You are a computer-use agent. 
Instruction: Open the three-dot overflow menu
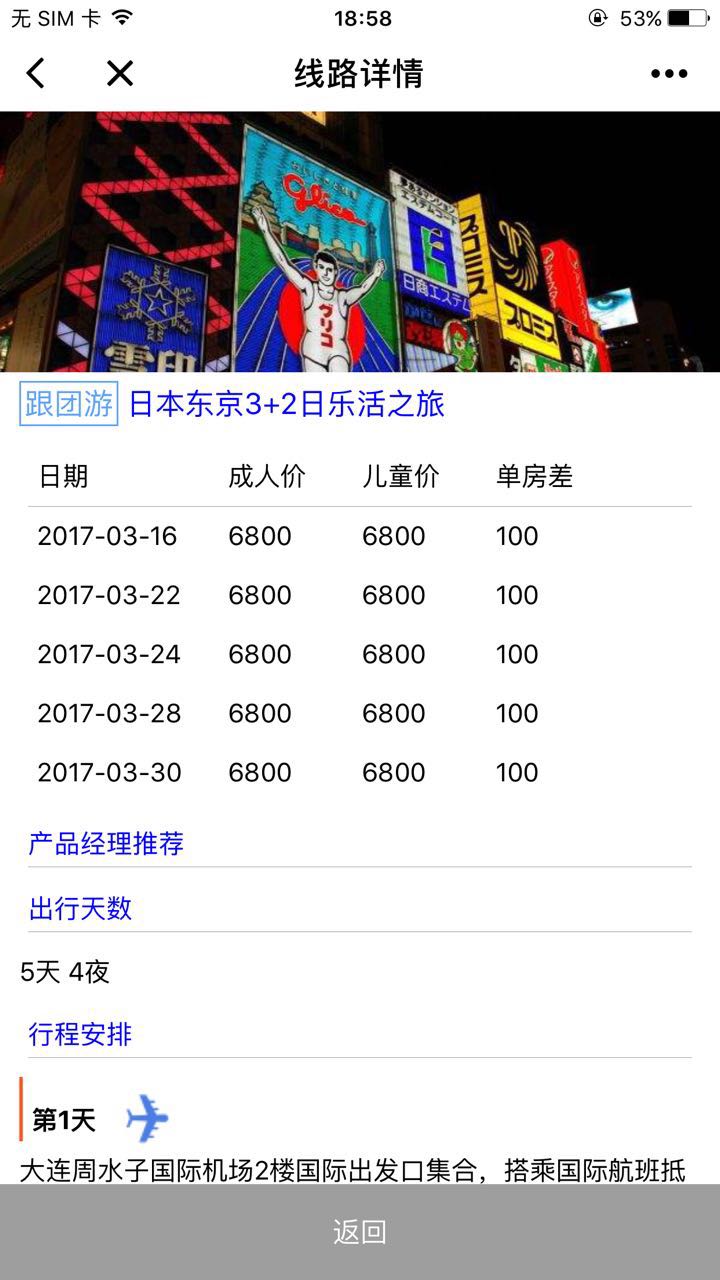pos(669,73)
